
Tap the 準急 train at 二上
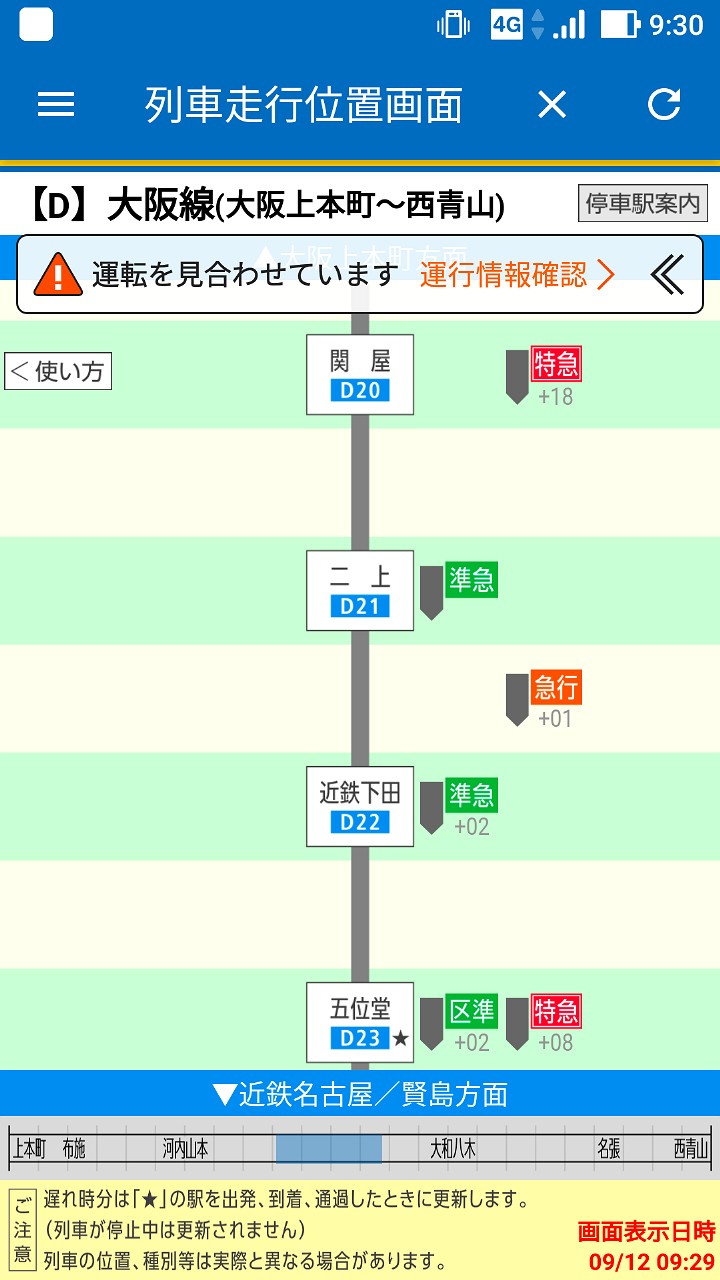[x=458, y=590]
